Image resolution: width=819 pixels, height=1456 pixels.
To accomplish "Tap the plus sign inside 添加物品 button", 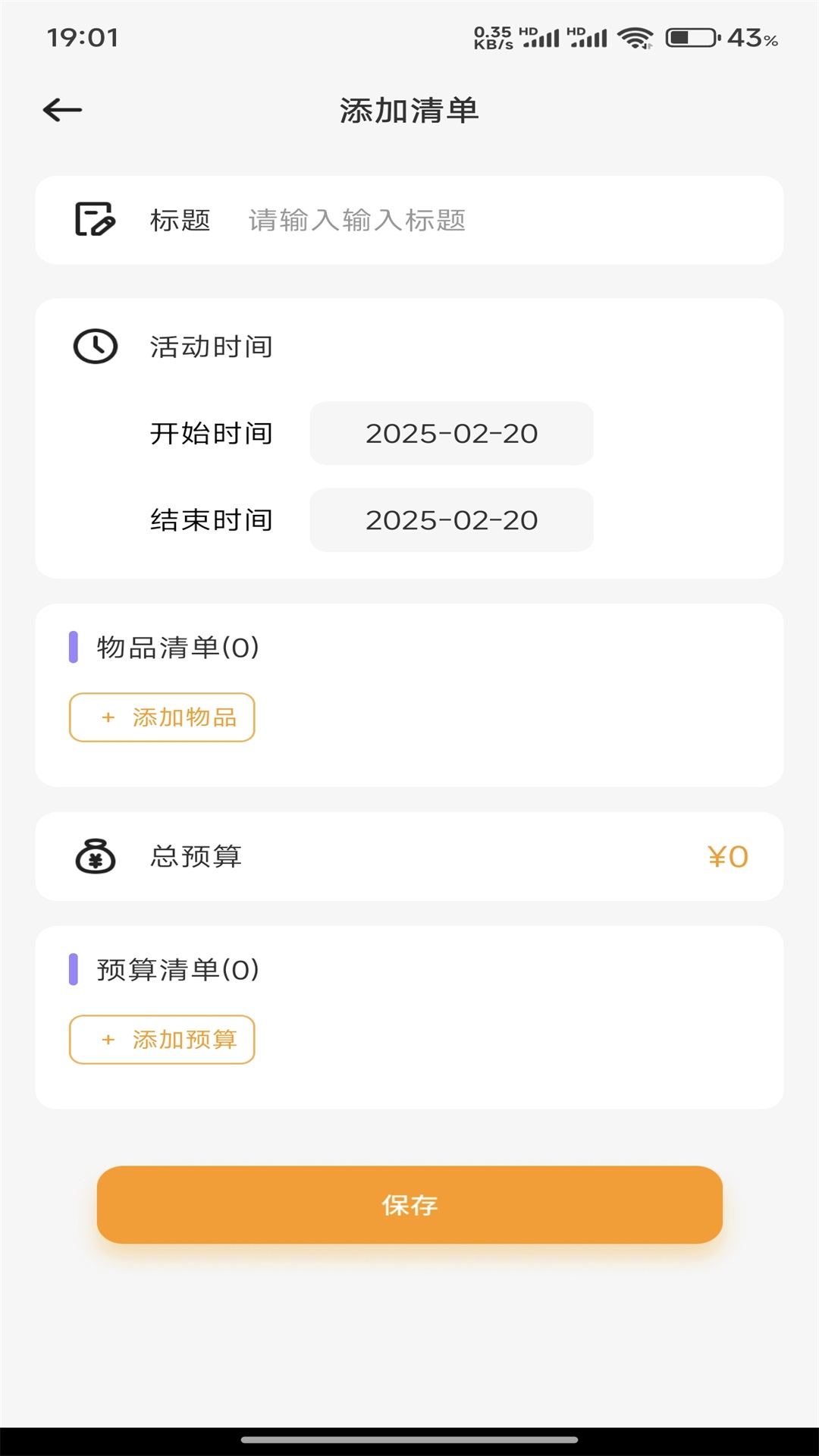I will [x=107, y=717].
